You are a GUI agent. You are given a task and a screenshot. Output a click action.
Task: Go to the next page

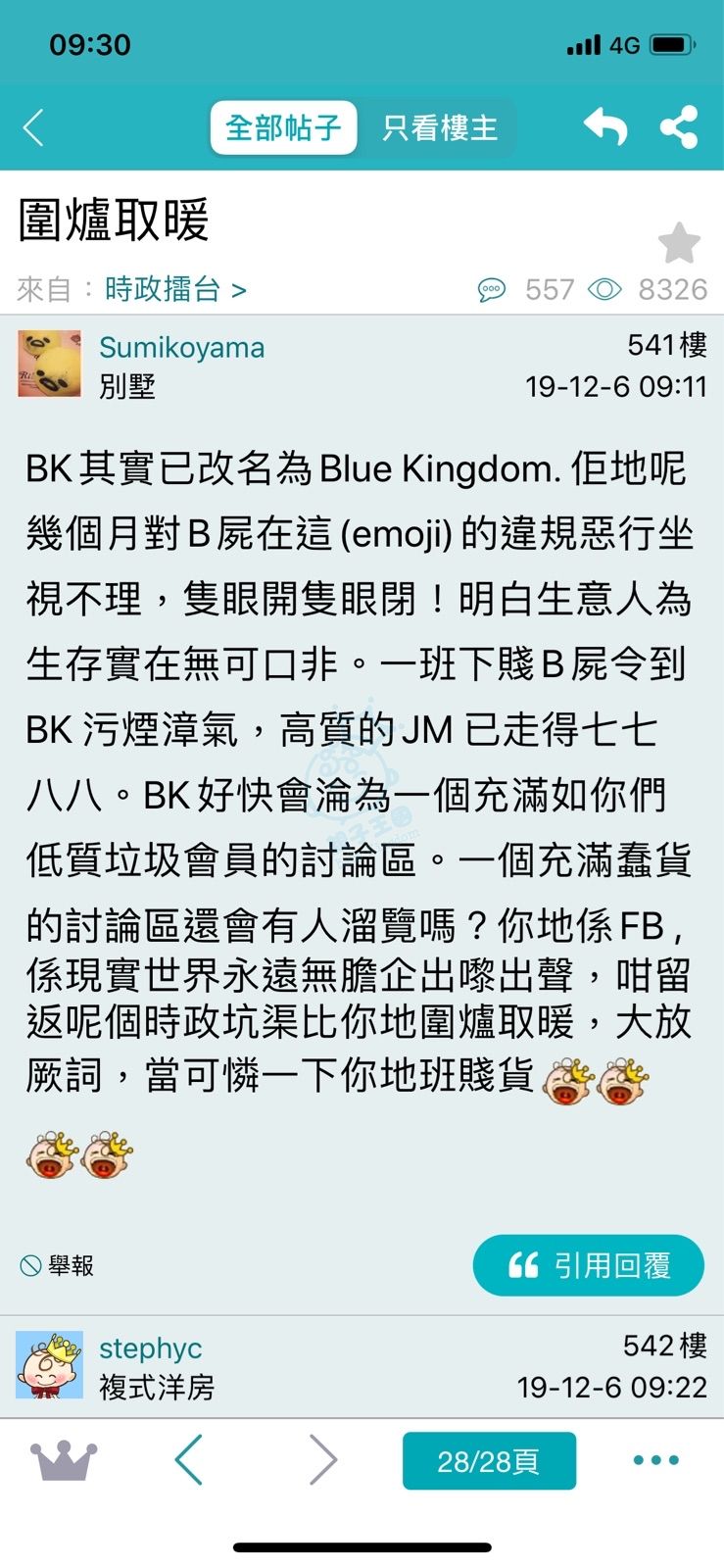tap(322, 1460)
